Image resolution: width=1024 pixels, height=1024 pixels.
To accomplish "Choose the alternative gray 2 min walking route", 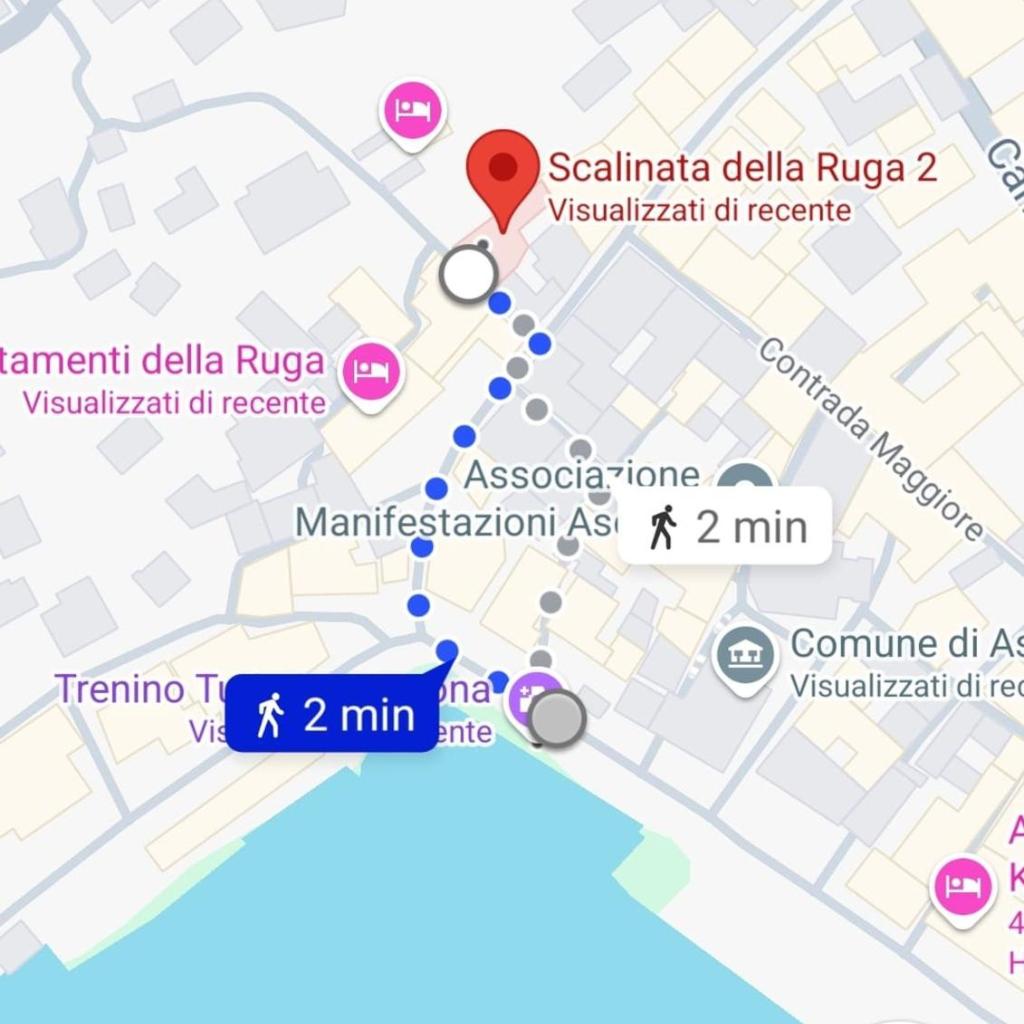I will pyautogui.click(x=724, y=526).
